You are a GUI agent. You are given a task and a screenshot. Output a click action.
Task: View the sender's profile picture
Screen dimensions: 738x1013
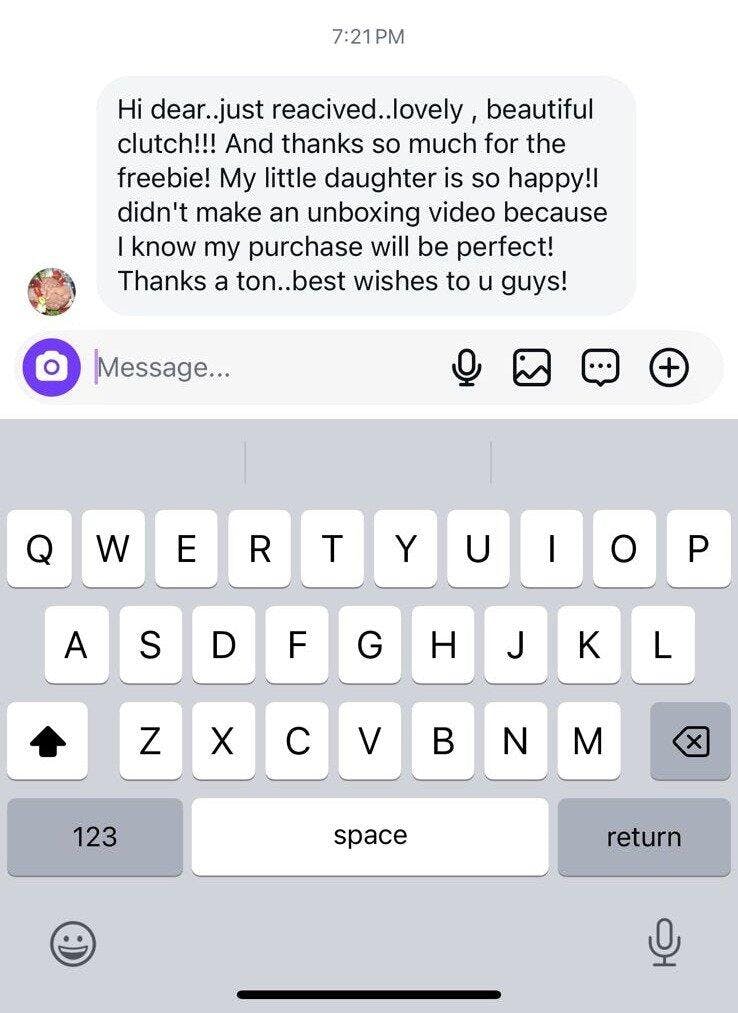pyautogui.click(x=51, y=290)
